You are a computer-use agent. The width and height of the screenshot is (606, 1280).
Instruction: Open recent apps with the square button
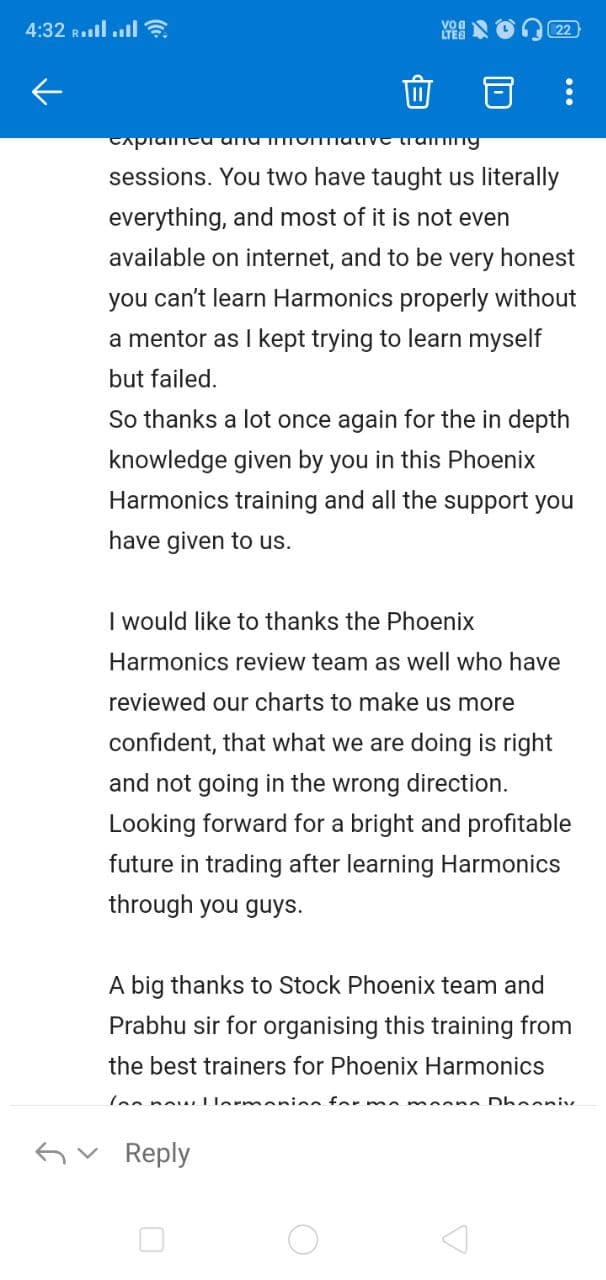pos(152,1240)
